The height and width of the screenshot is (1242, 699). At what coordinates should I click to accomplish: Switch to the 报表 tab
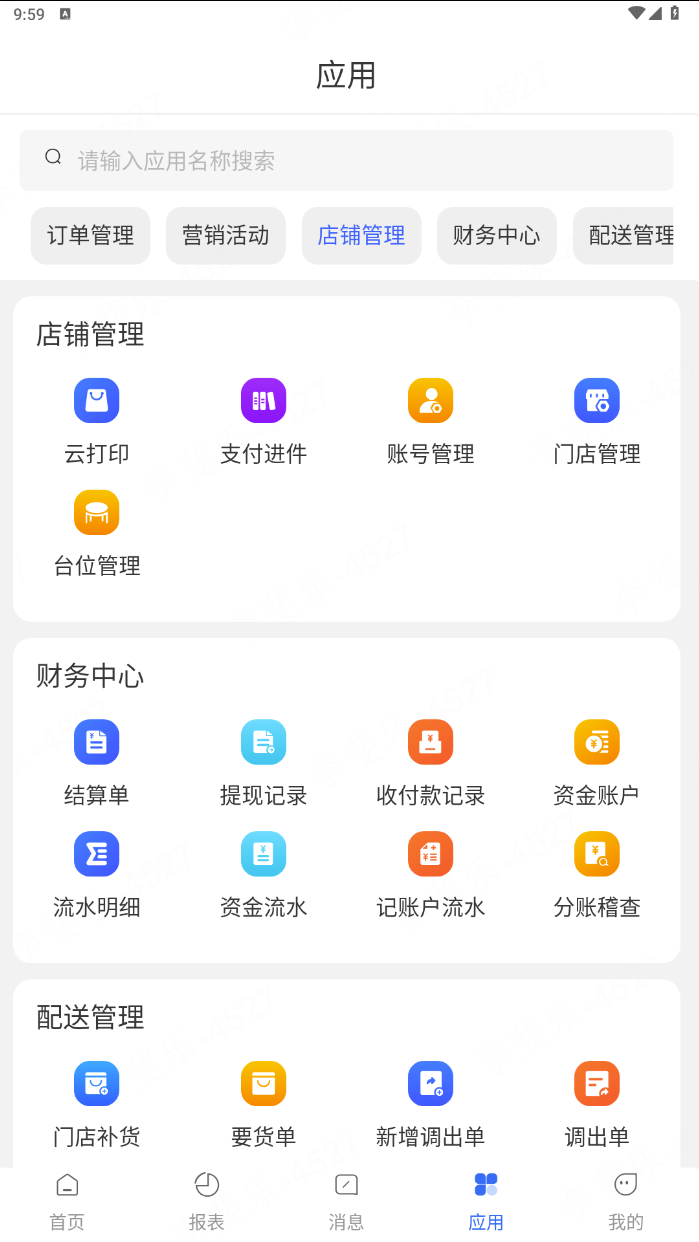coord(207,1202)
